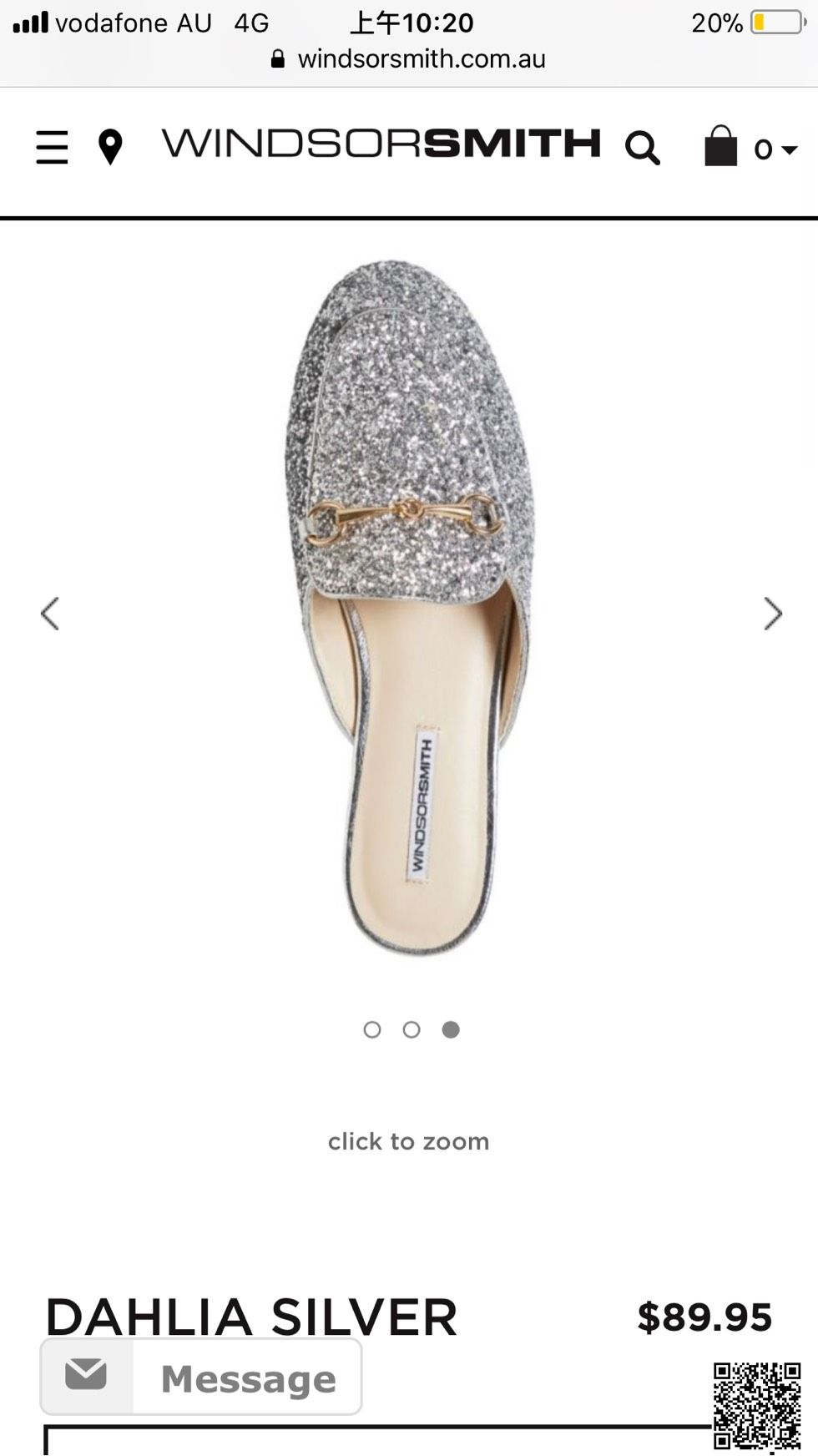Image resolution: width=818 pixels, height=1456 pixels.
Task: Show the previous product image
Action: pos(50,614)
